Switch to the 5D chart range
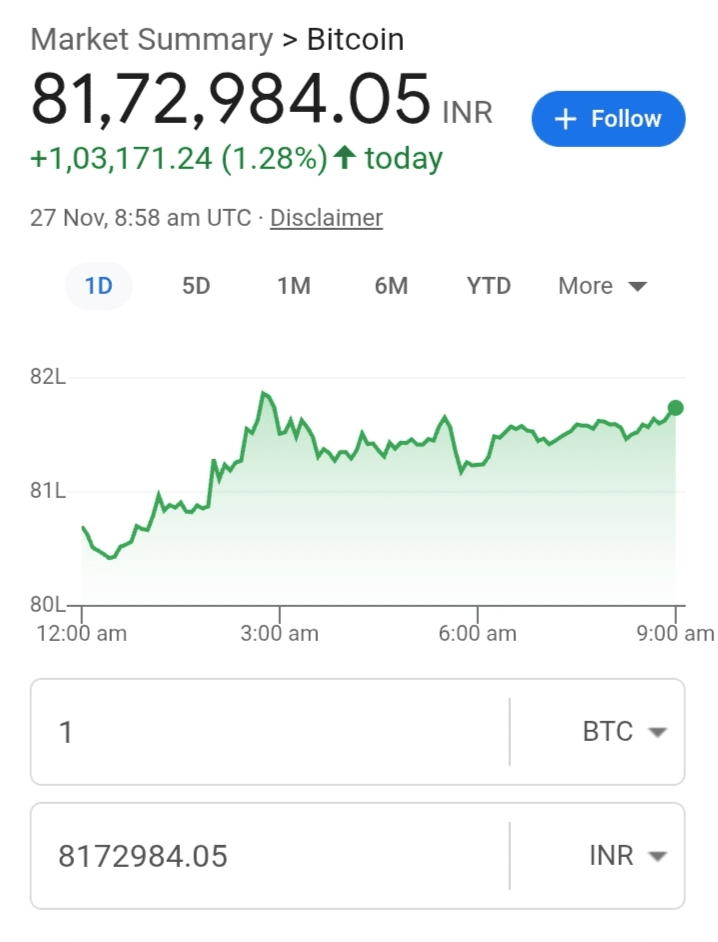This screenshot has height=942, width=718. [x=196, y=286]
